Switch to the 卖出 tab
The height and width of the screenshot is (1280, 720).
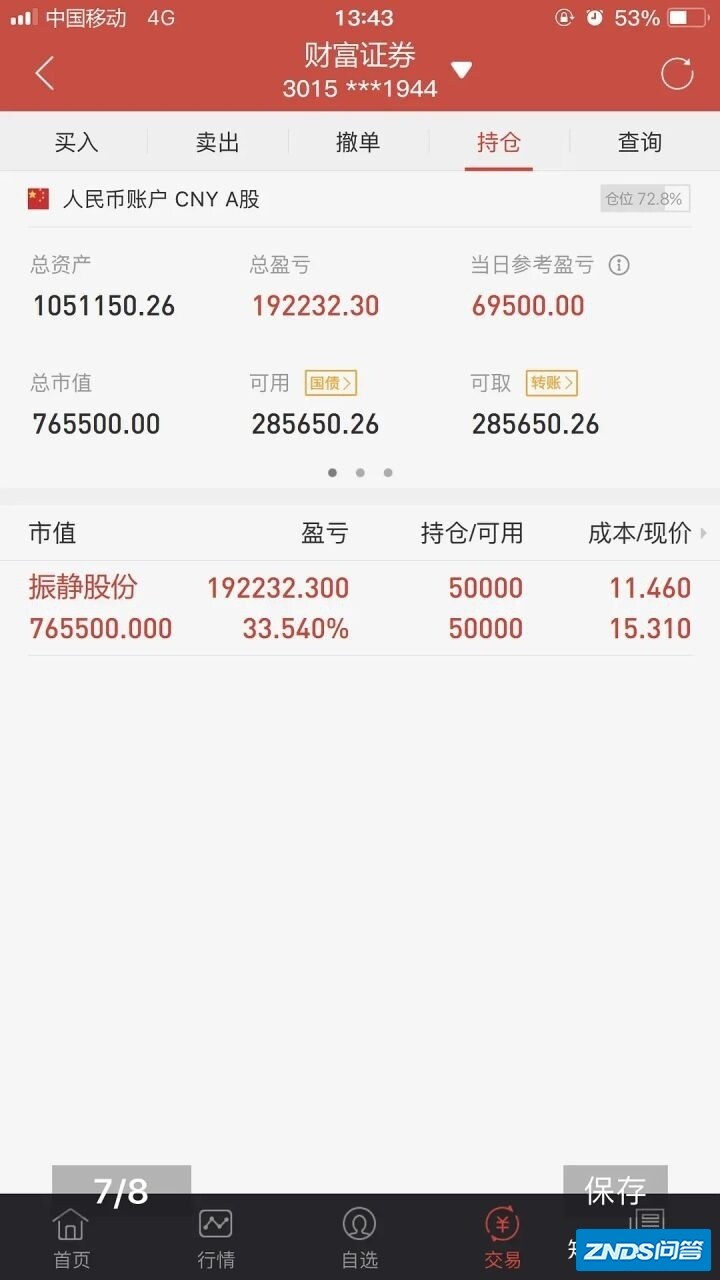coord(217,141)
